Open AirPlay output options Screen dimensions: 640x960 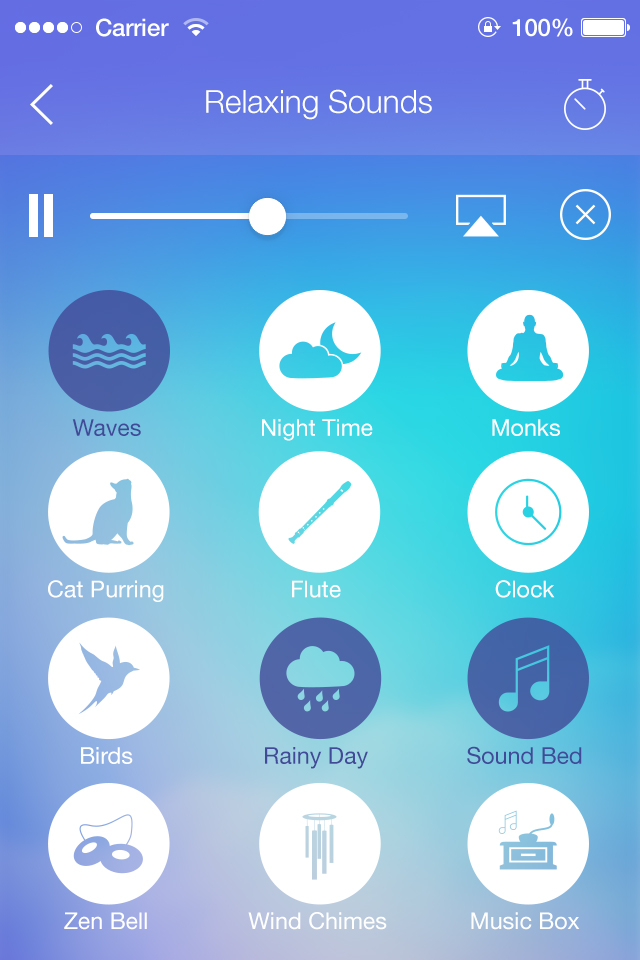coord(481,216)
